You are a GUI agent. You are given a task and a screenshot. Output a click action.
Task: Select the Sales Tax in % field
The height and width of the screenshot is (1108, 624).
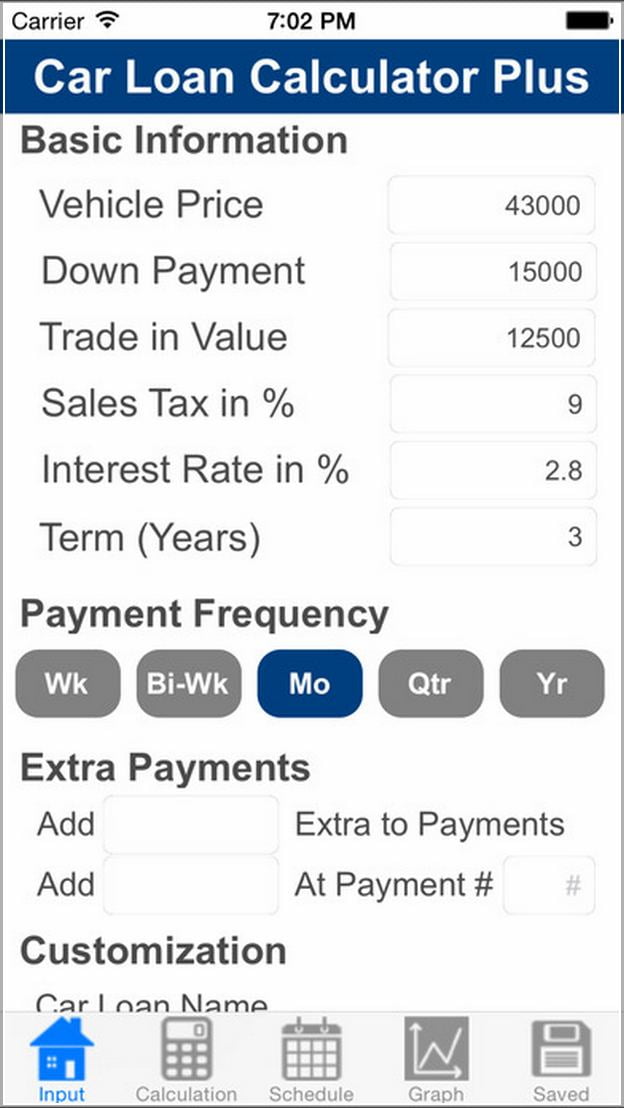493,403
